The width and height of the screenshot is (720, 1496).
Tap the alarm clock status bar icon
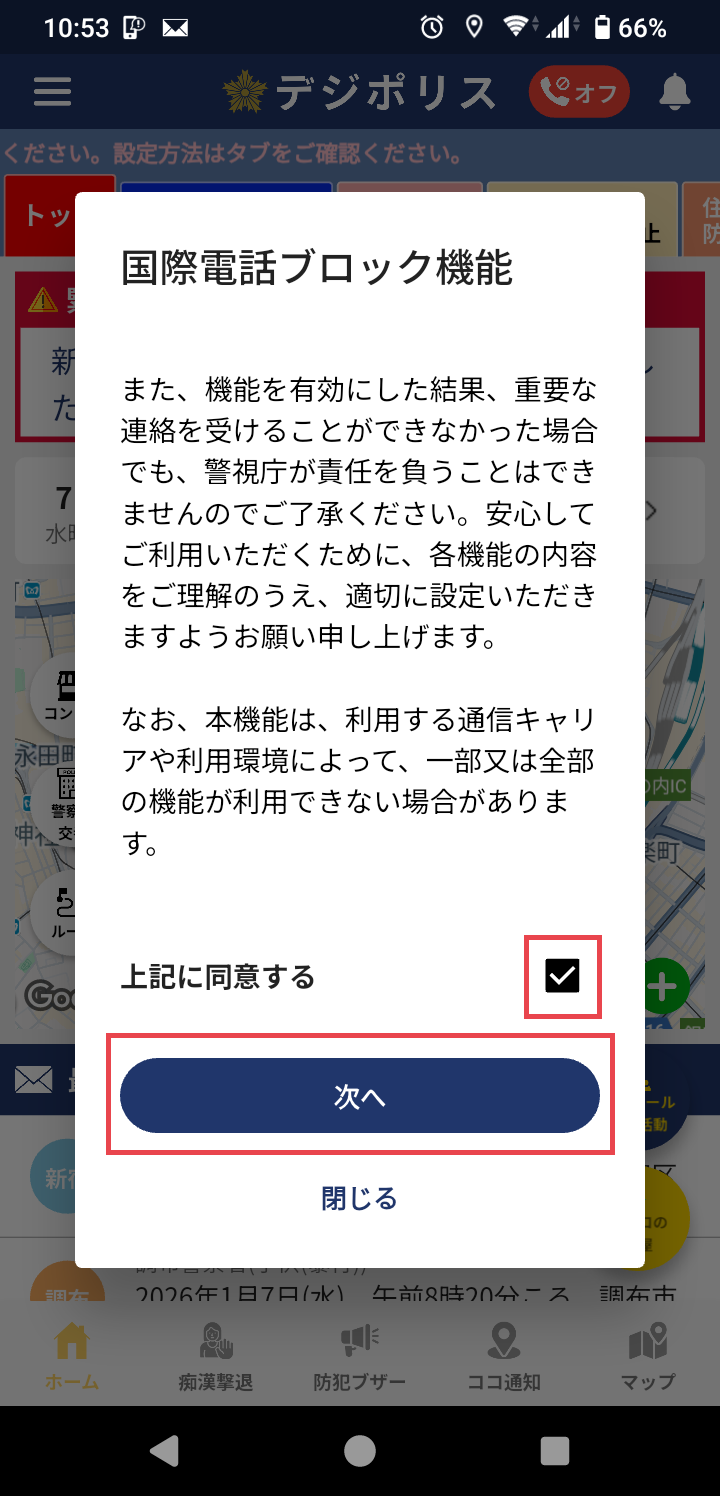coord(430,28)
